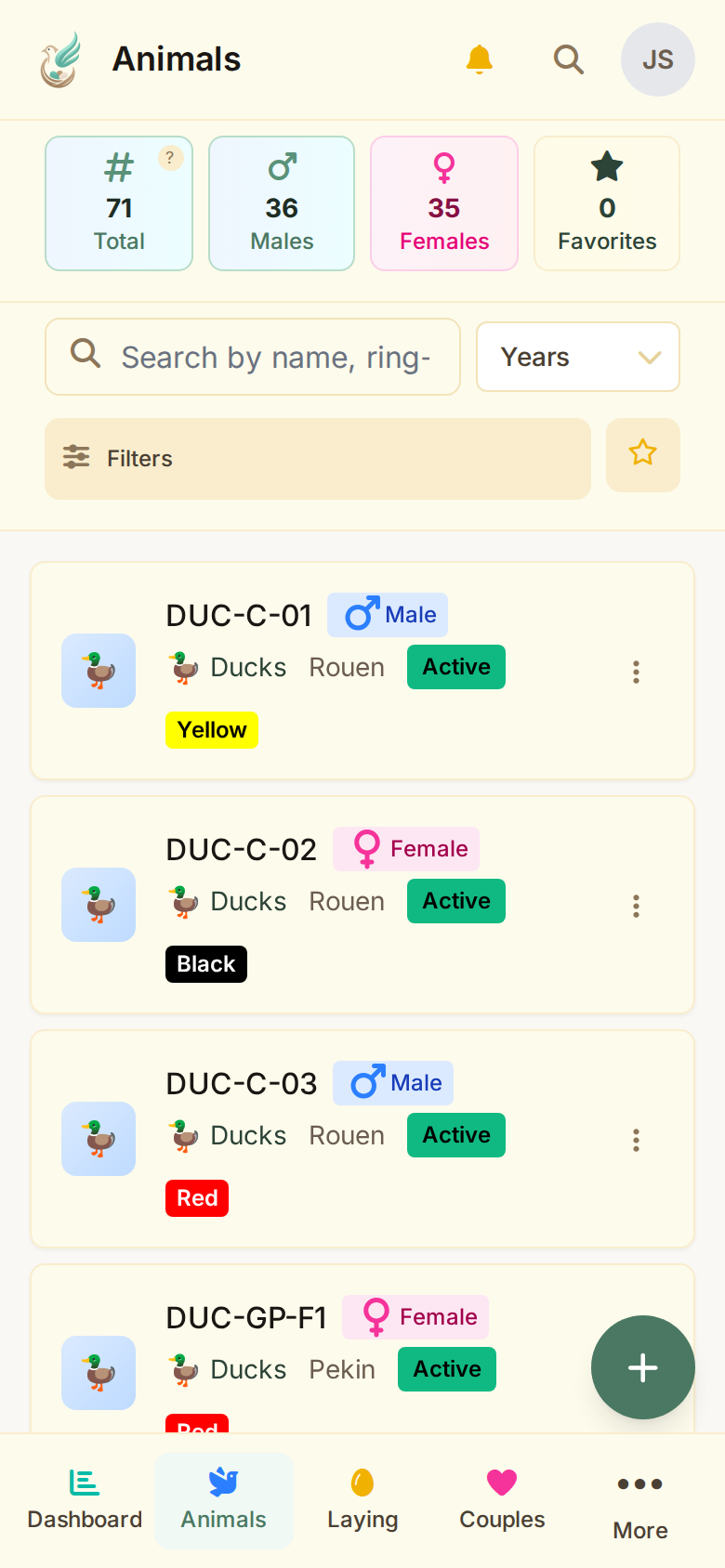Open more options for DUC-C-02

pos(636,906)
